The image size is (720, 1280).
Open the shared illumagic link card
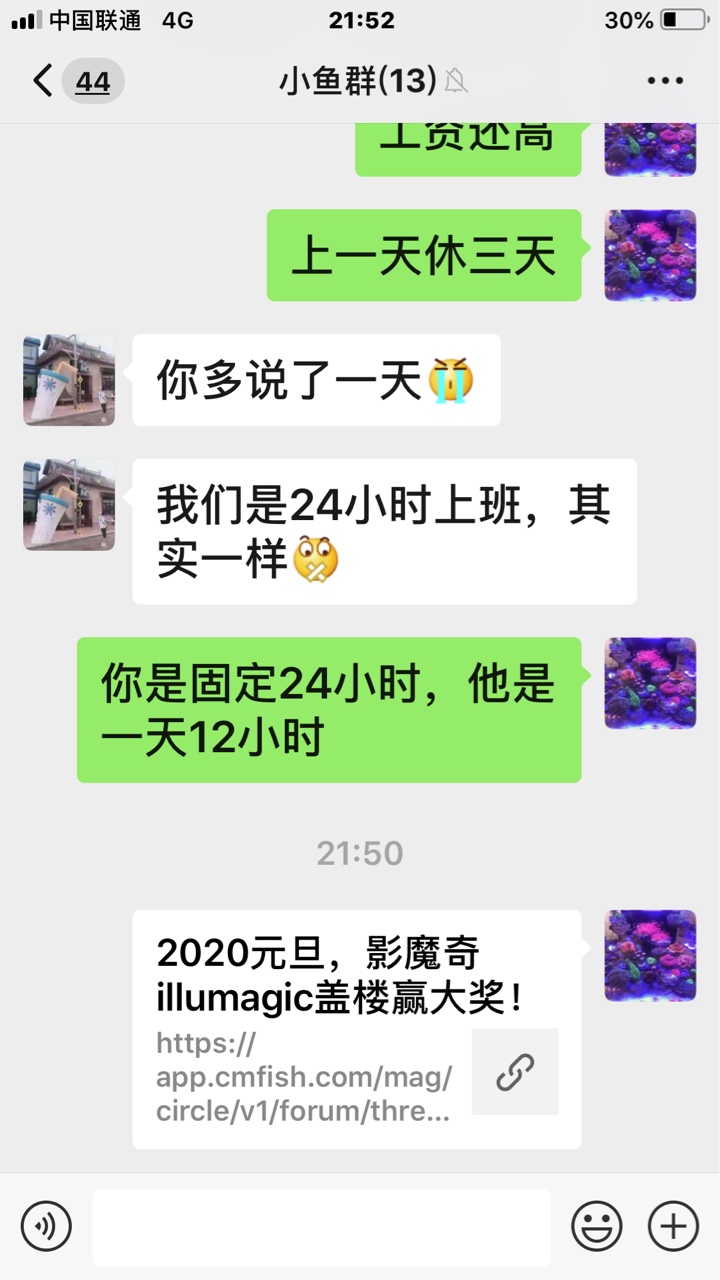click(357, 1029)
